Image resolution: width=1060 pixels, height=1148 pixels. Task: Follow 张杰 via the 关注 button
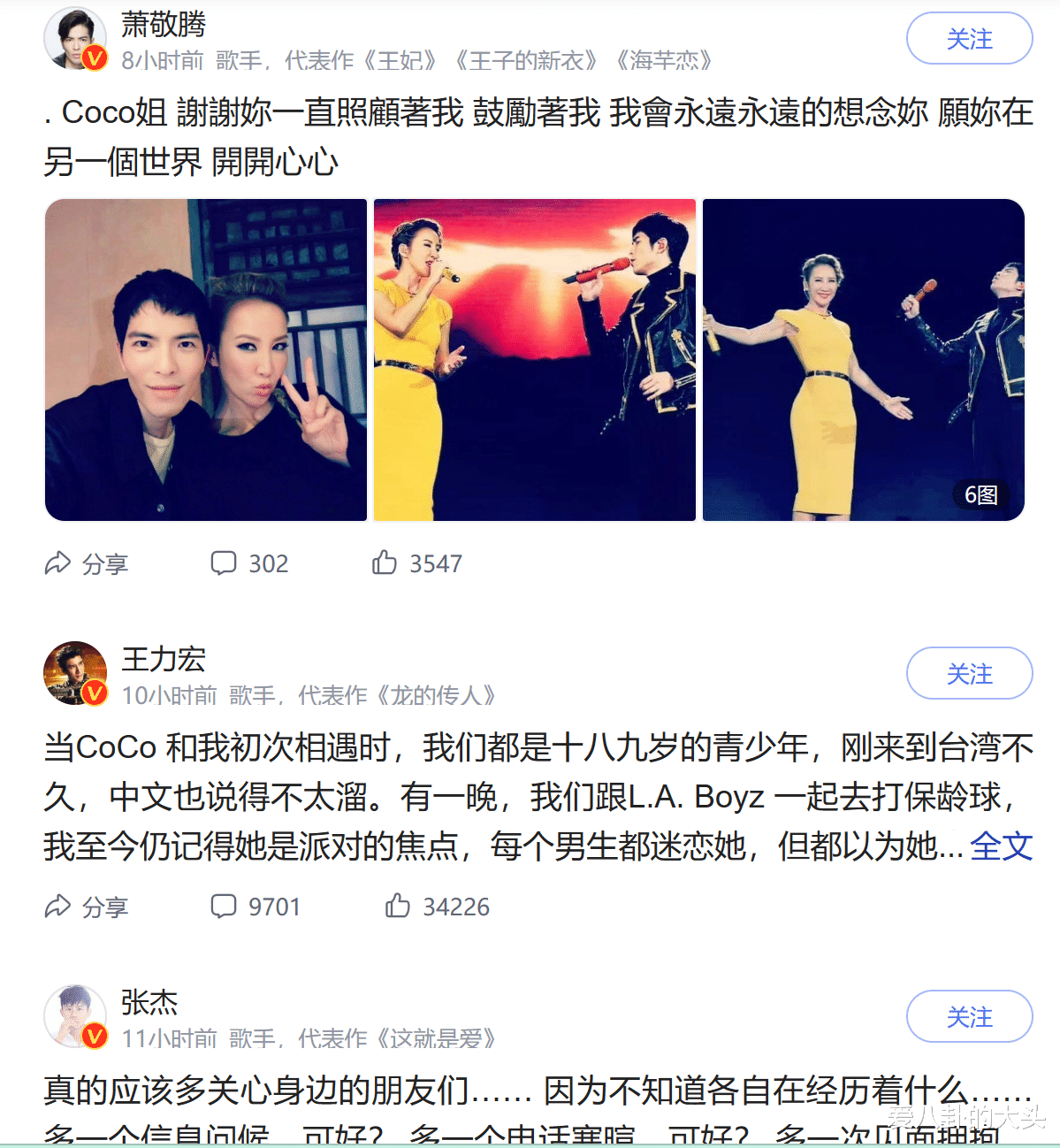tap(969, 1017)
